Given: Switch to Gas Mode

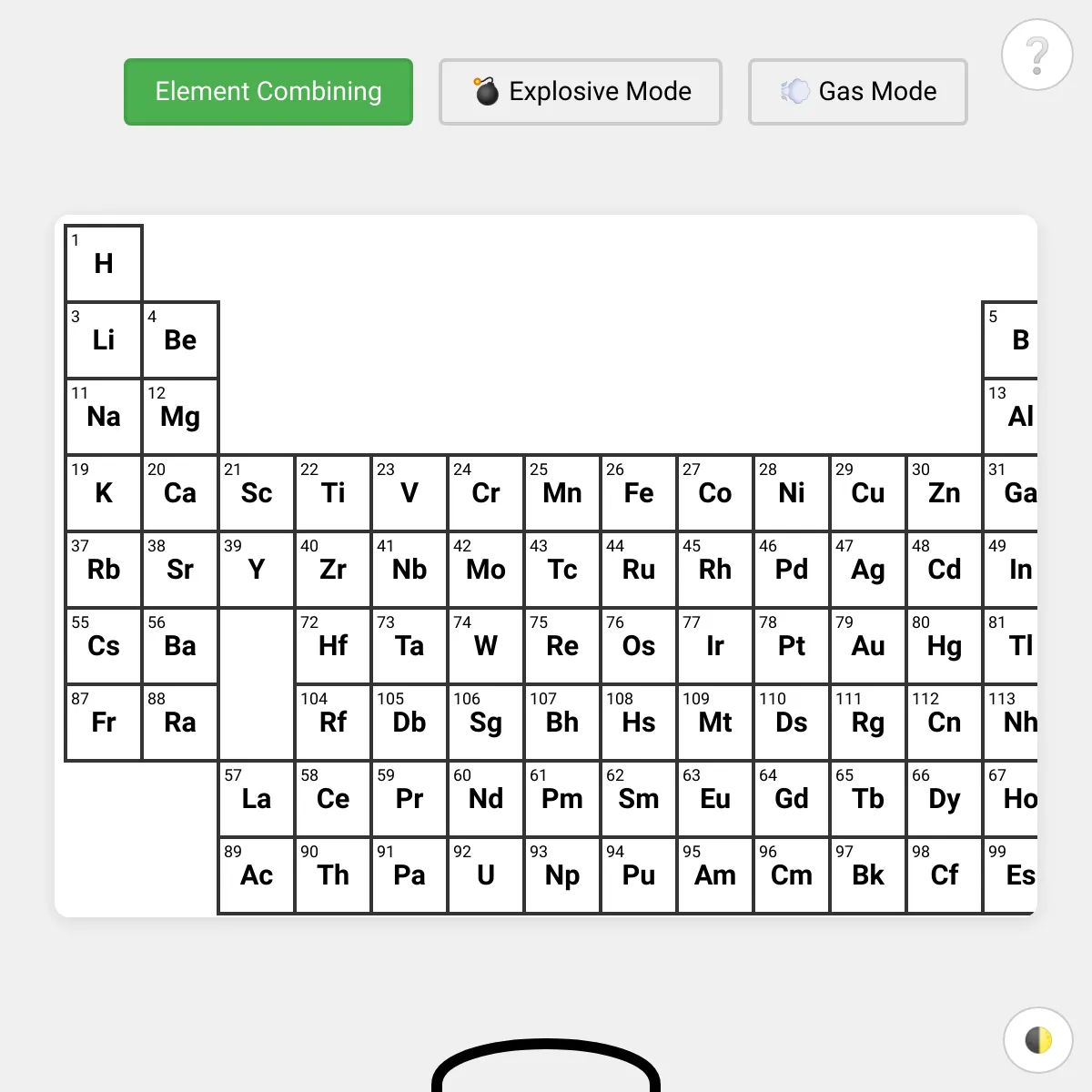Looking at the screenshot, I should click(858, 92).
